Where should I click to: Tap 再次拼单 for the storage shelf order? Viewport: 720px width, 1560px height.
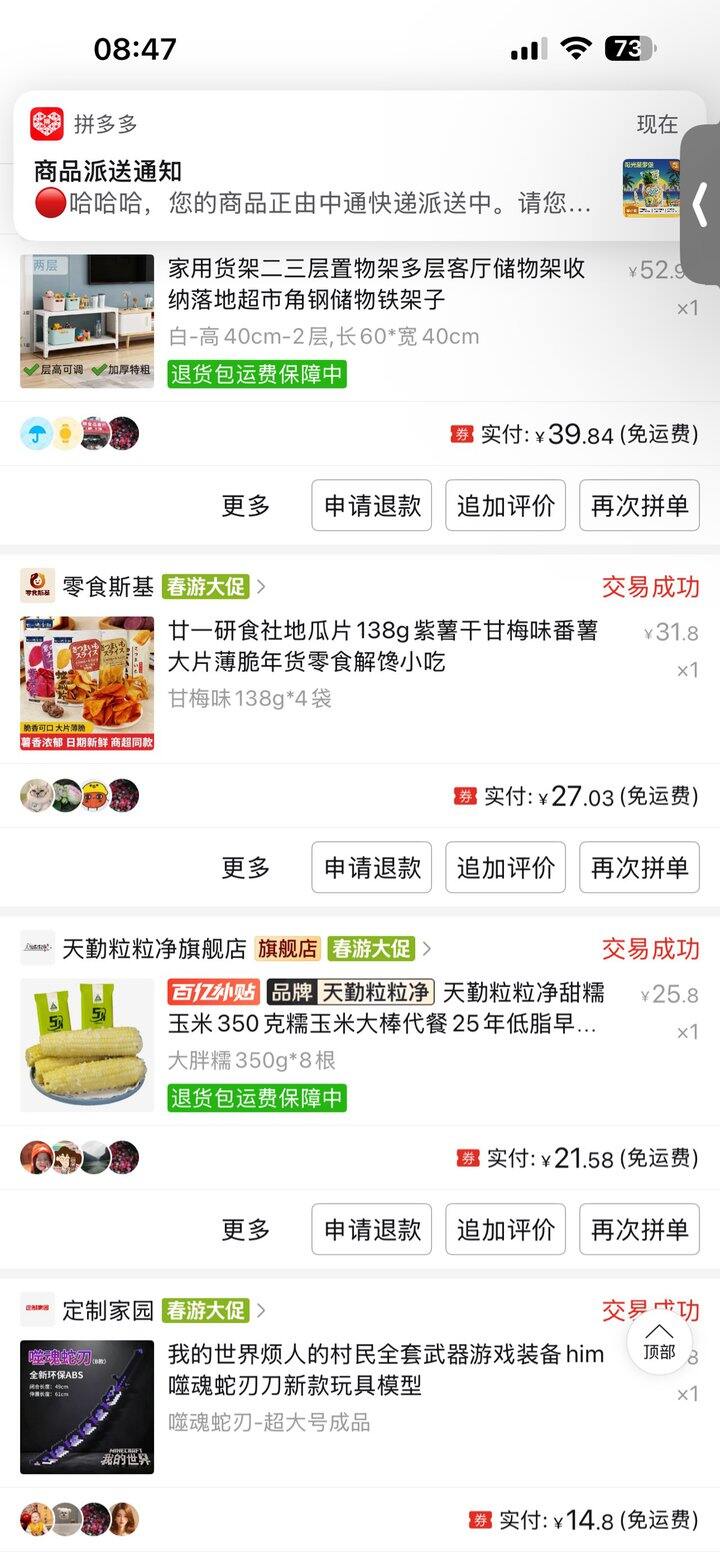point(639,506)
